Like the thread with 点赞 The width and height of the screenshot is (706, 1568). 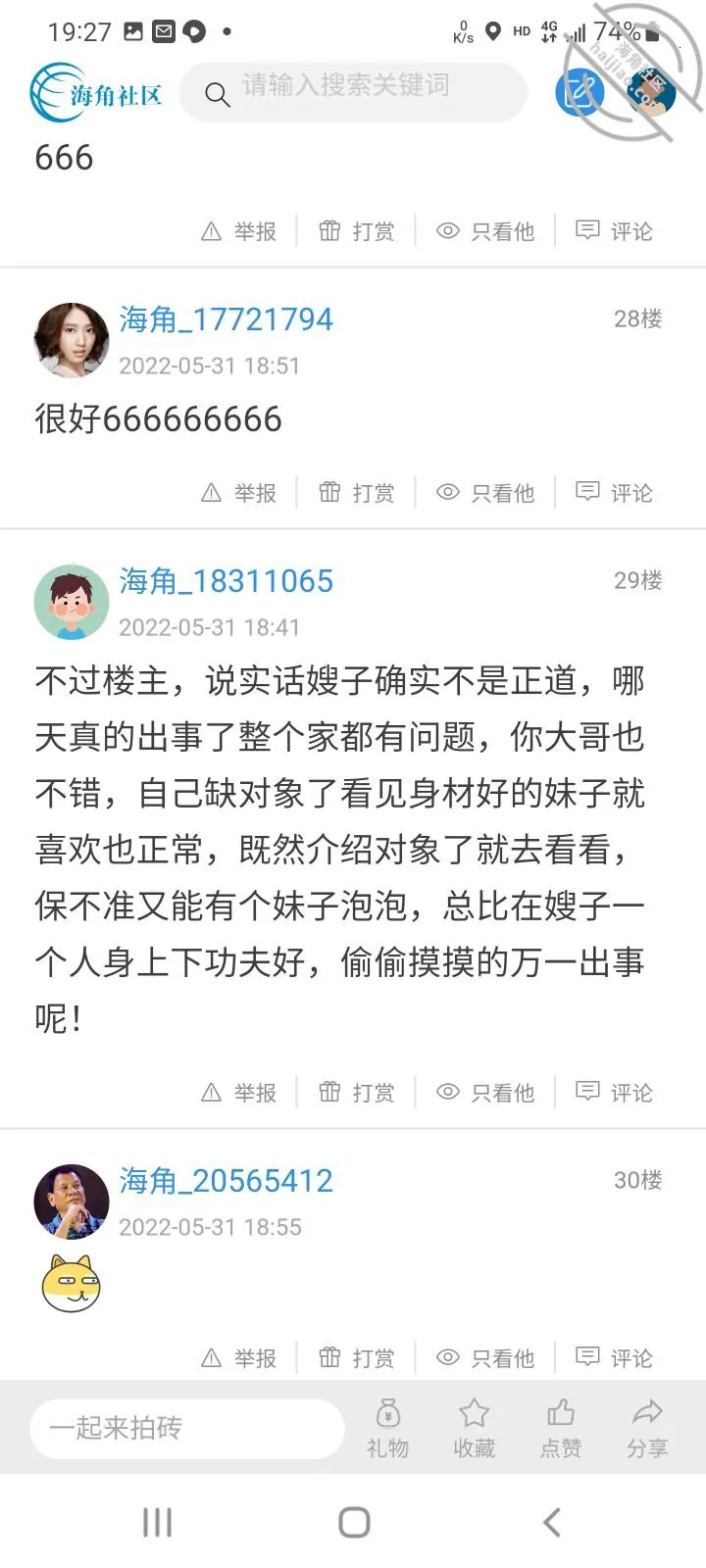coord(561,1428)
